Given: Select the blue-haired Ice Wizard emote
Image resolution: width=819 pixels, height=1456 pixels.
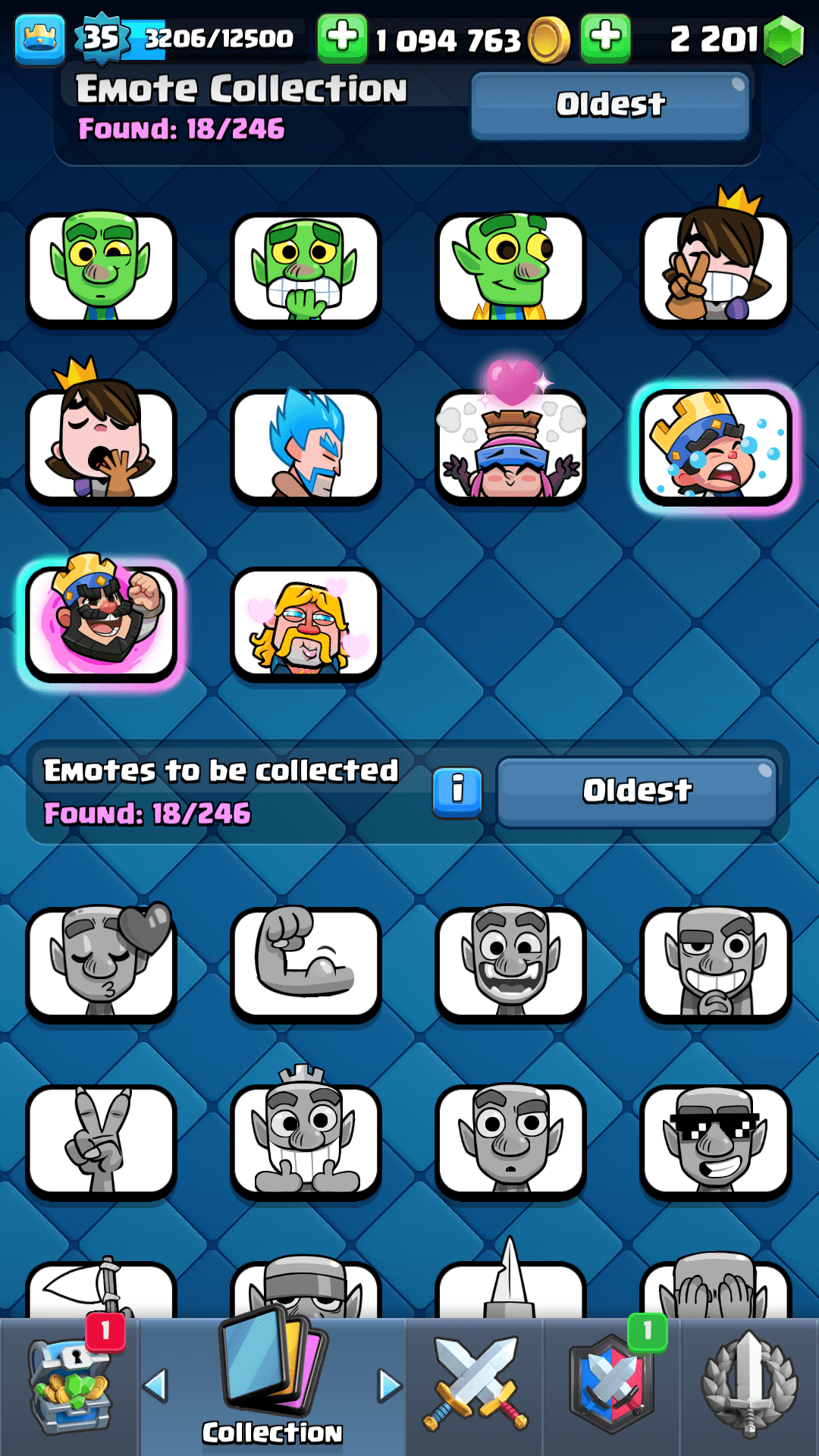Looking at the screenshot, I should (306, 445).
